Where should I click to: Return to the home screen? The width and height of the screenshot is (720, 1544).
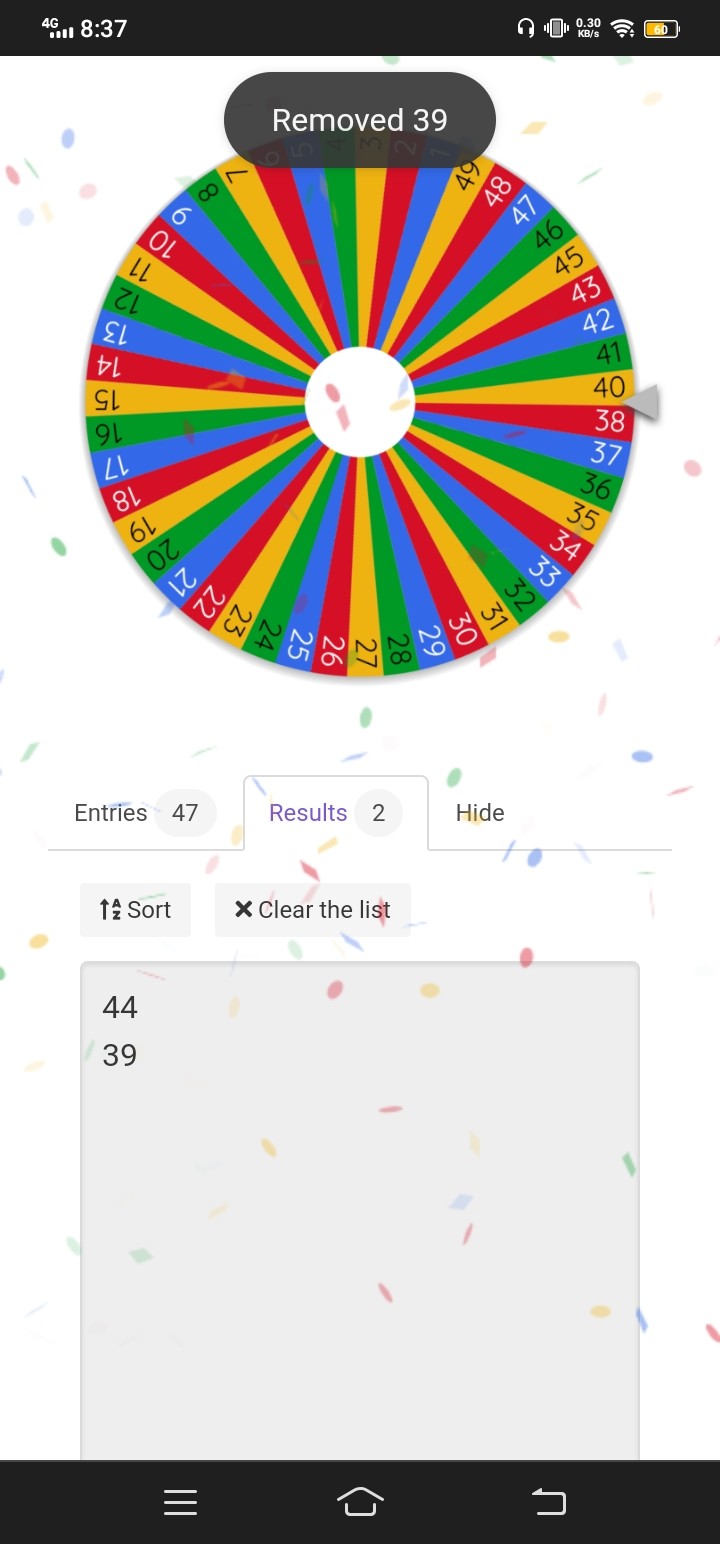[x=360, y=1502]
